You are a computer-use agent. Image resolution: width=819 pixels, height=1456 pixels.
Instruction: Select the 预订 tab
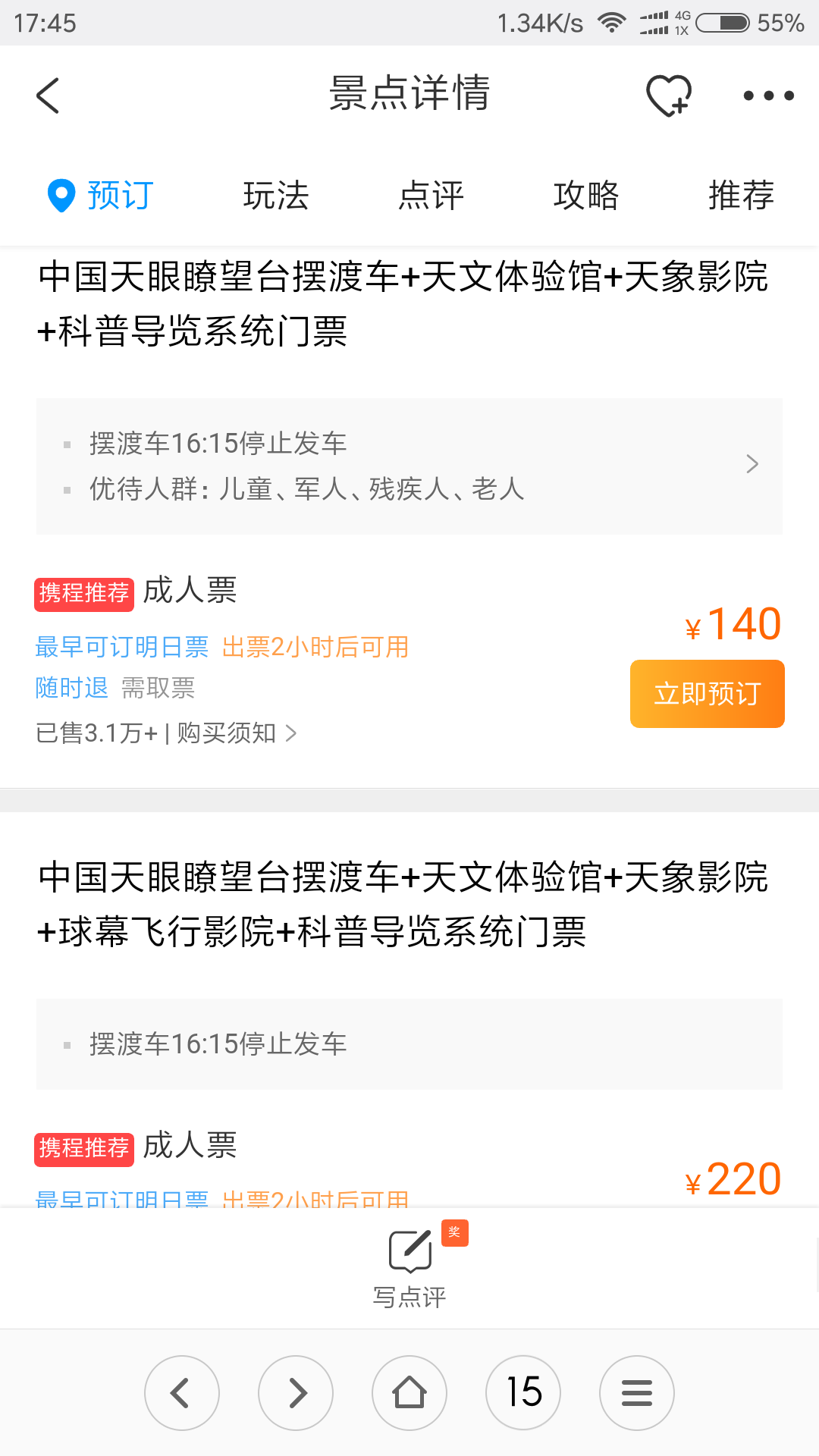tap(101, 196)
